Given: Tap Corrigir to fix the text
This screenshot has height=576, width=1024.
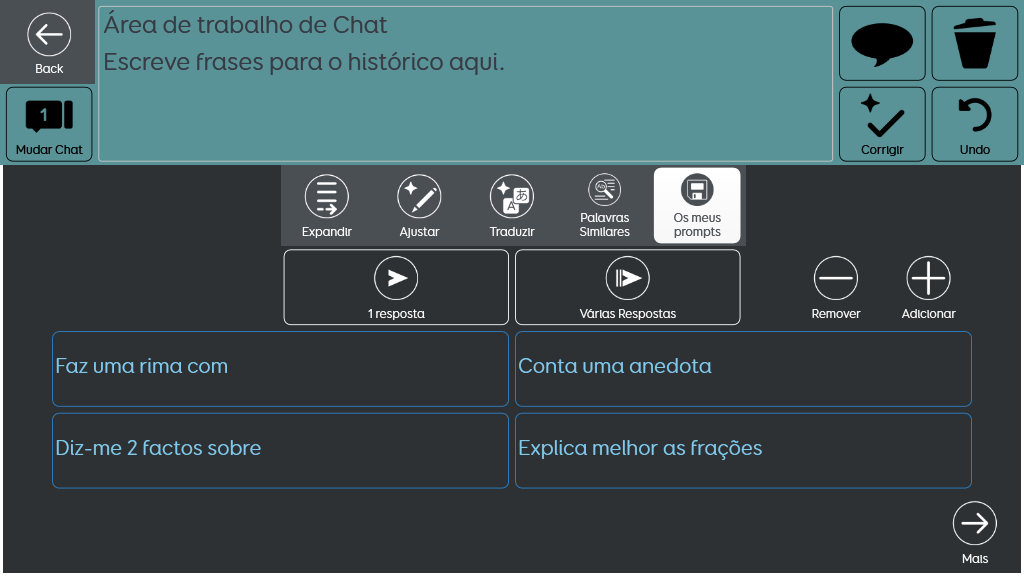Looking at the screenshot, I should [881, 124].
